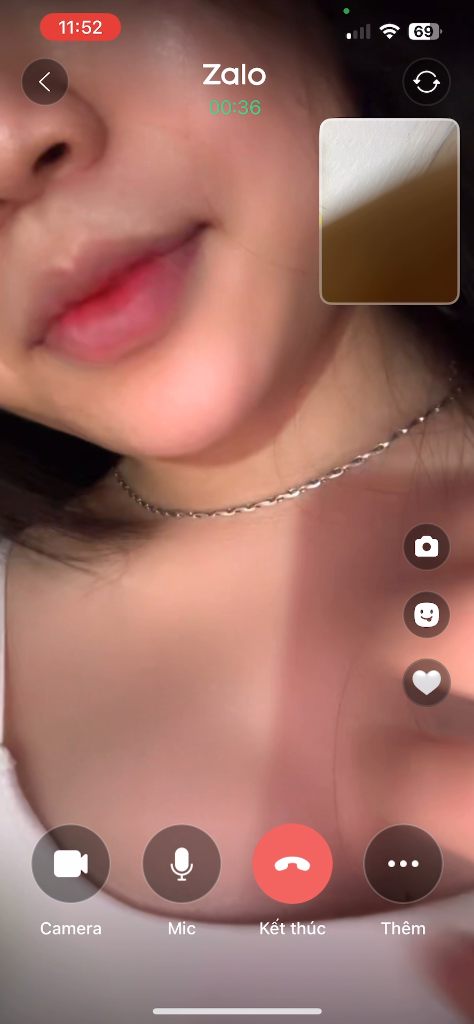End the call with Kết thúc
The image size is (474, 1024).
point(292,864)
